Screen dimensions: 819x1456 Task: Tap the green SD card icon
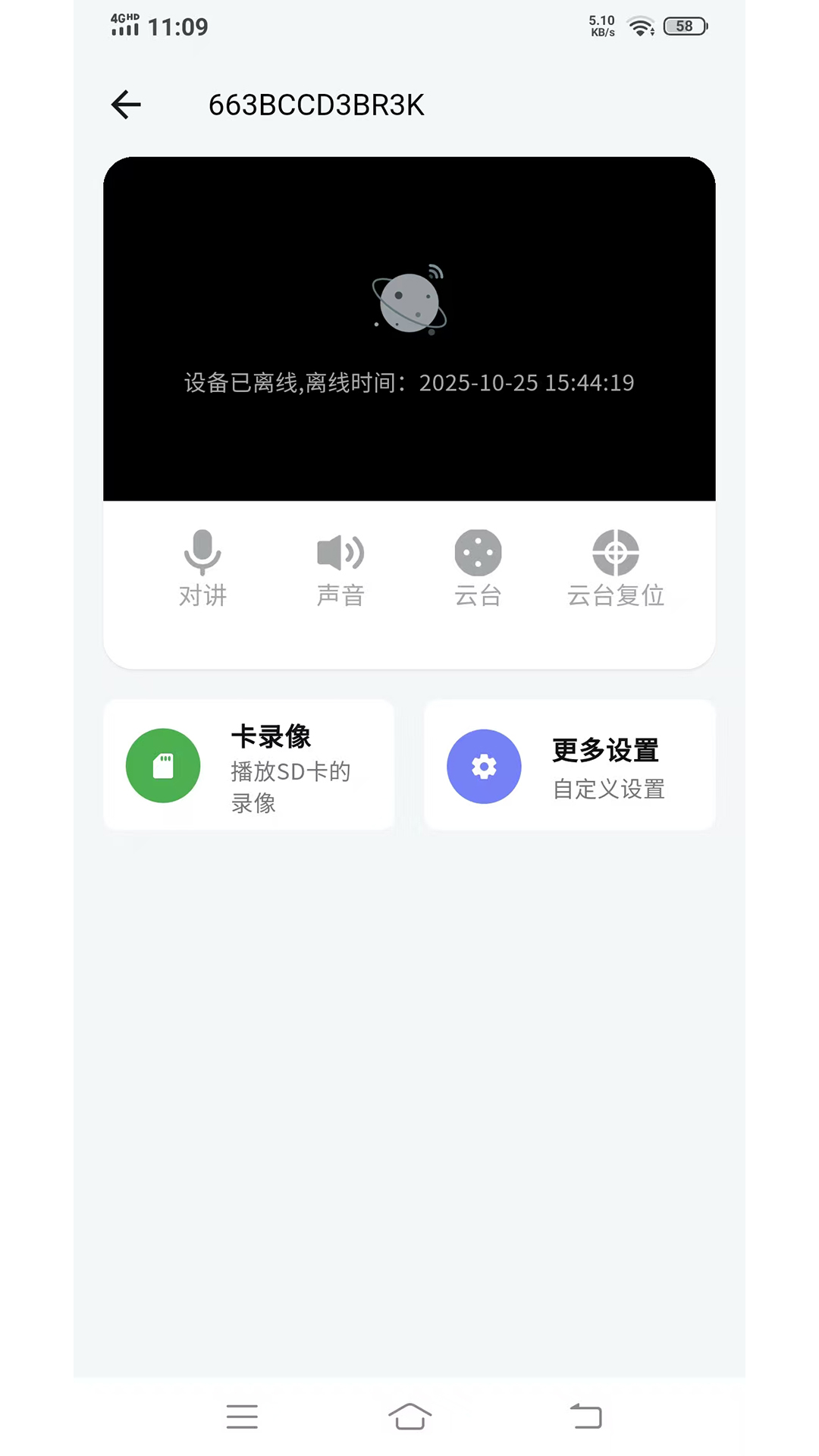coord(163,766)
